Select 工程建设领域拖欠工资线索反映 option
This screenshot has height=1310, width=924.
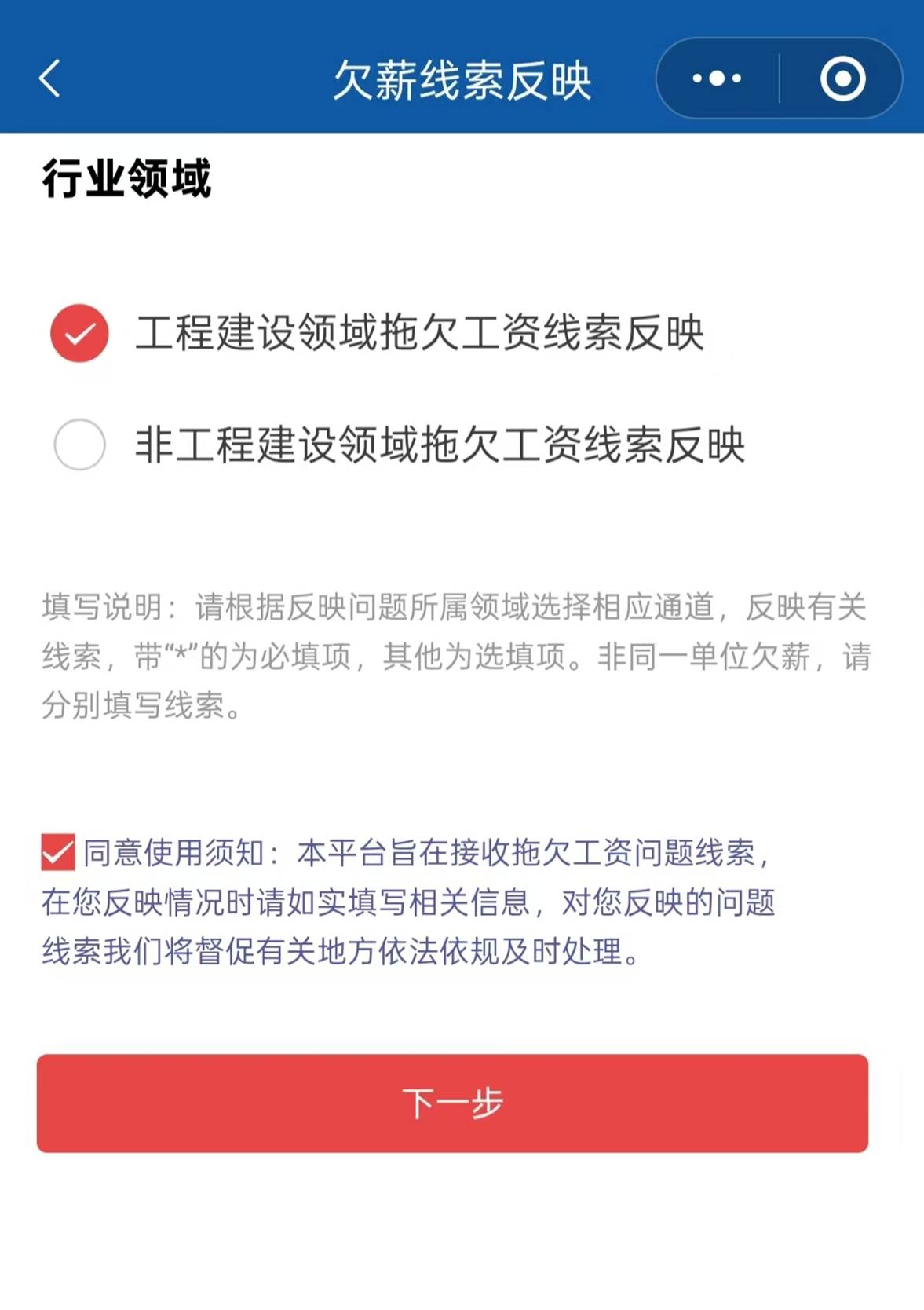79,333
